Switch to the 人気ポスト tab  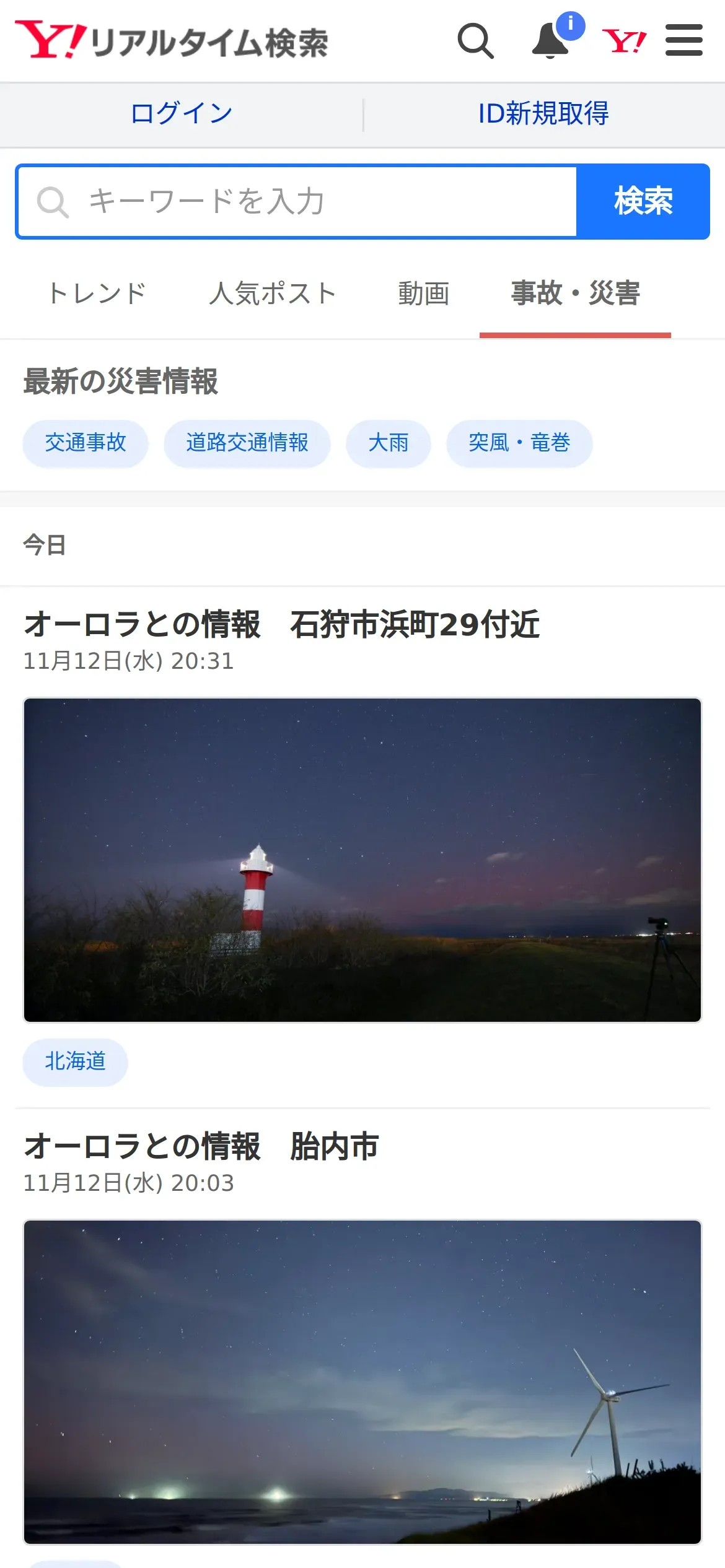click(x=273, y=294)
